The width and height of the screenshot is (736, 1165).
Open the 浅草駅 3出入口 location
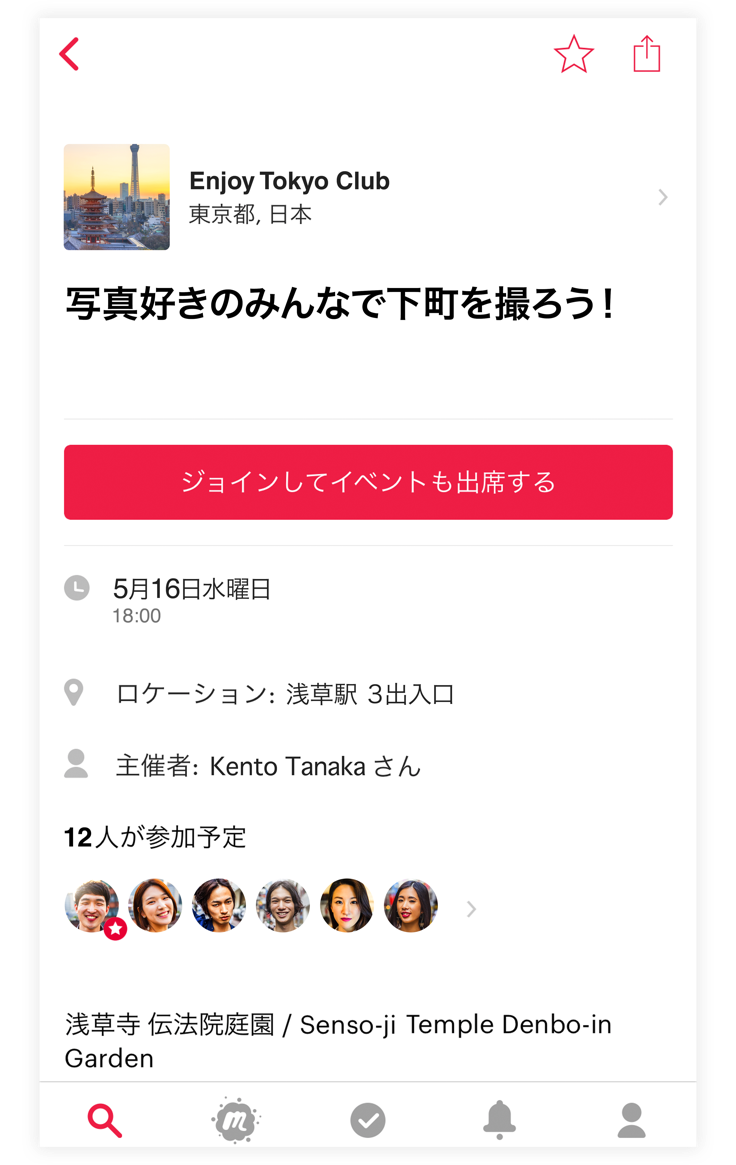(286, 694)
